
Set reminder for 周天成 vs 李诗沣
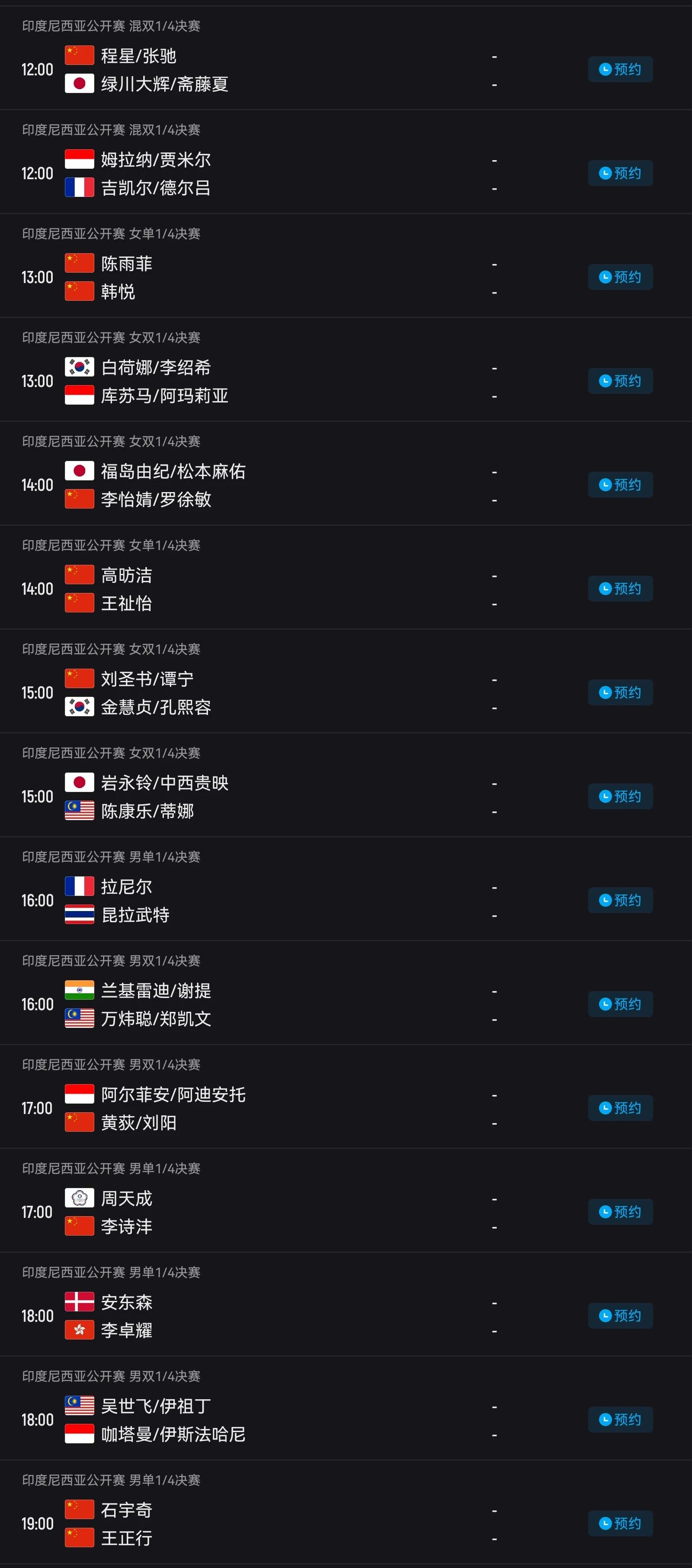pyautogui.click(x=620, y=1212)
